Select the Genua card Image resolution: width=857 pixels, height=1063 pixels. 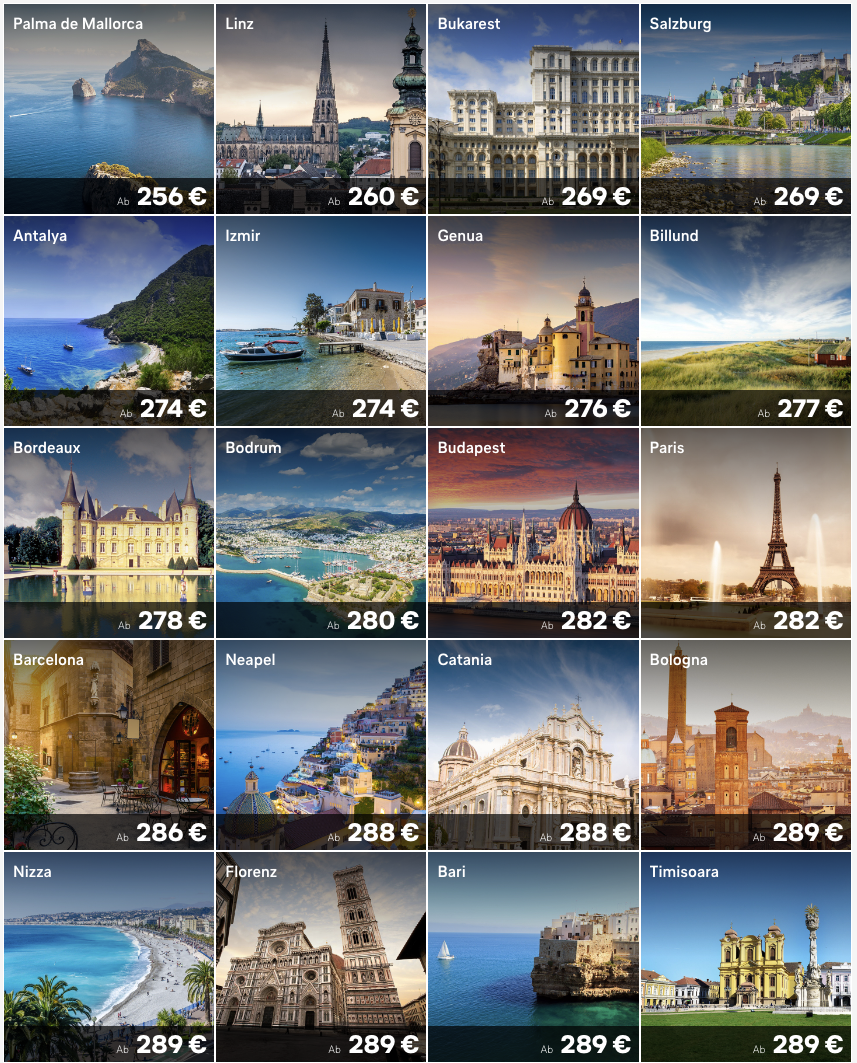[533, 320]
